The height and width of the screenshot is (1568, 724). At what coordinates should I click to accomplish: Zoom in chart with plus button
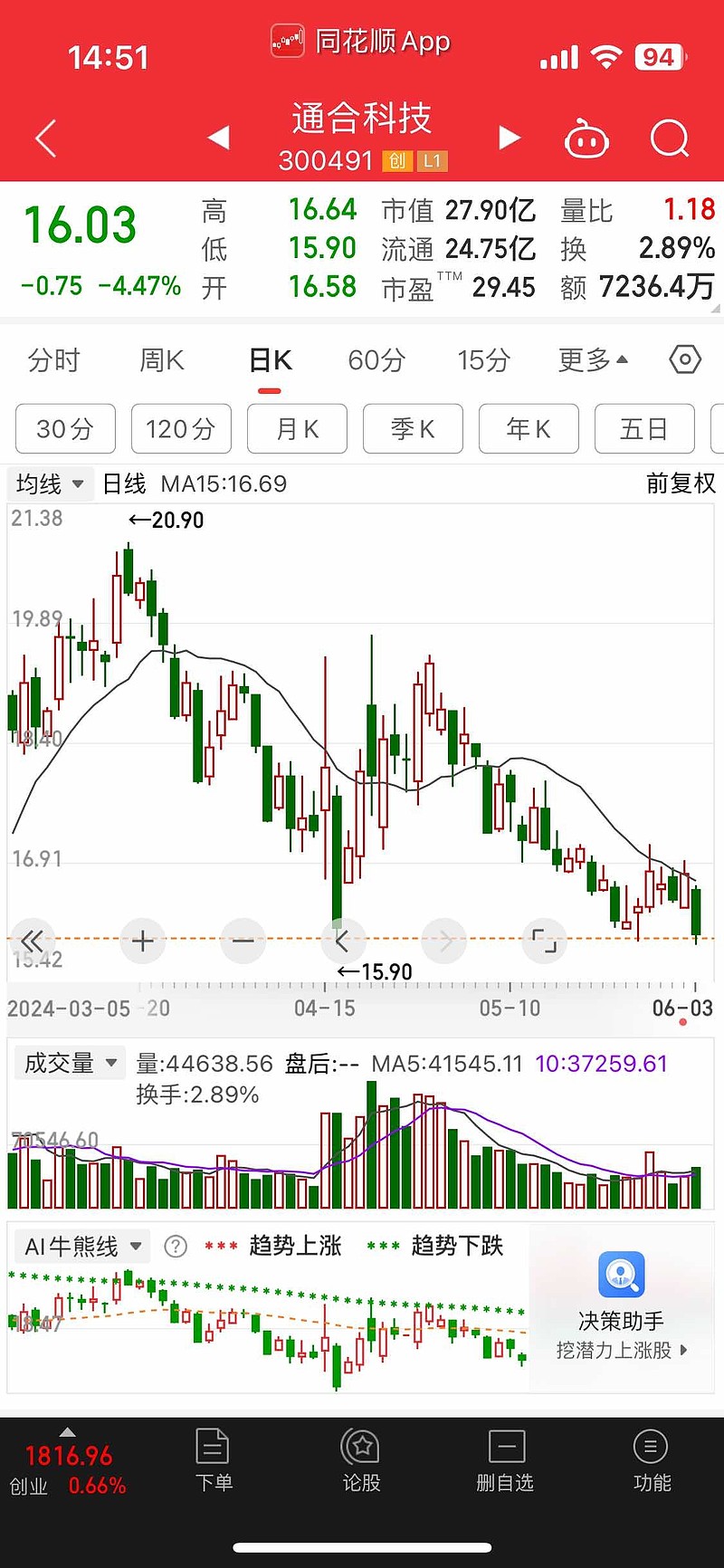point(143,942)
